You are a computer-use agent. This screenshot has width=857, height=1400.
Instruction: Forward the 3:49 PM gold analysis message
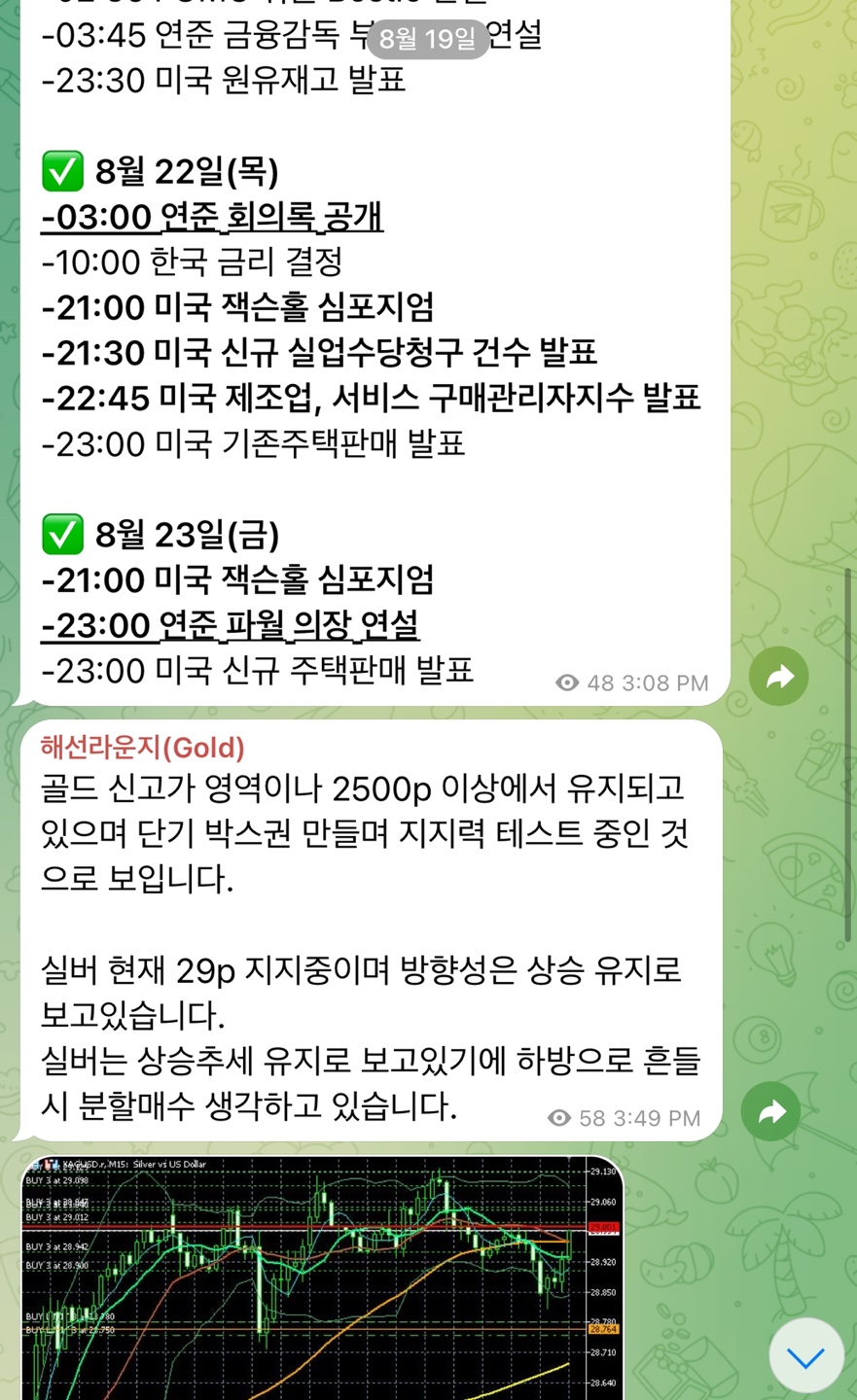point(771,1111)
